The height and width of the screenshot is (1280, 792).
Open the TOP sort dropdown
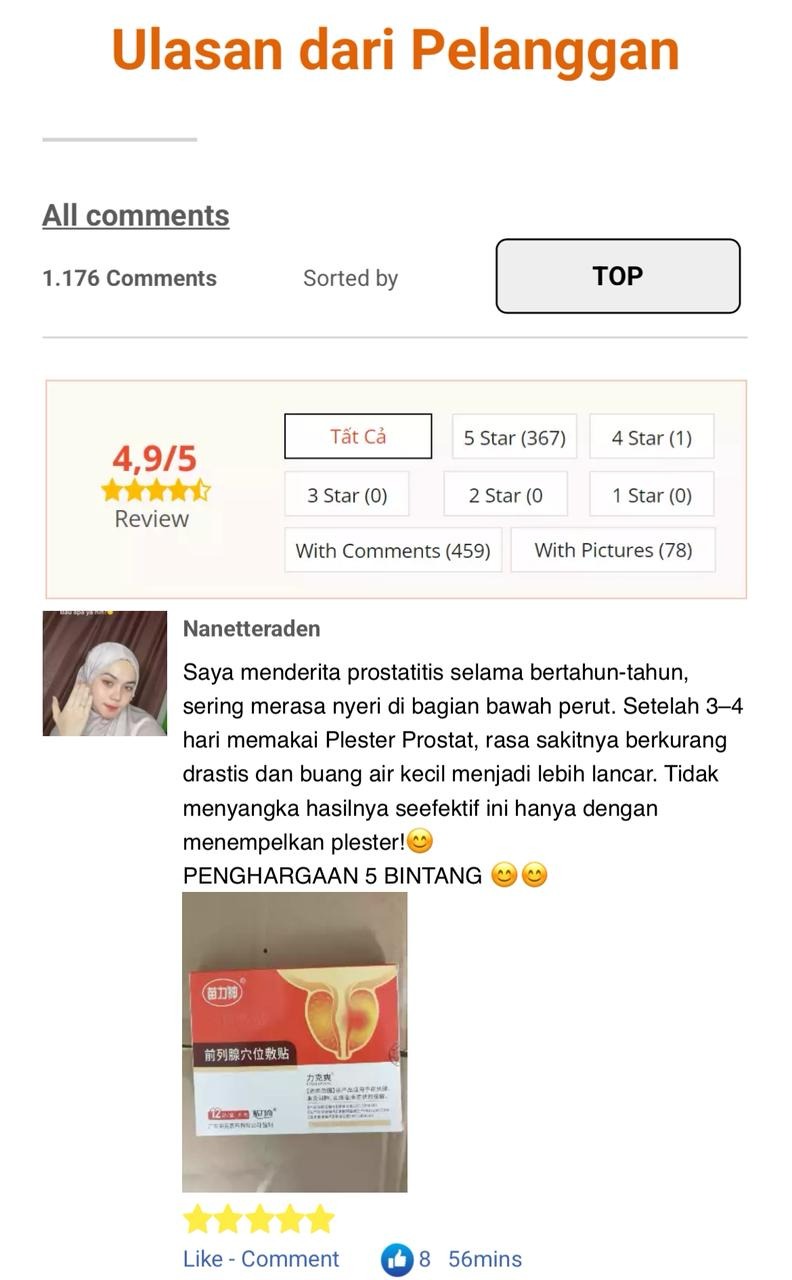coord(618,276)
